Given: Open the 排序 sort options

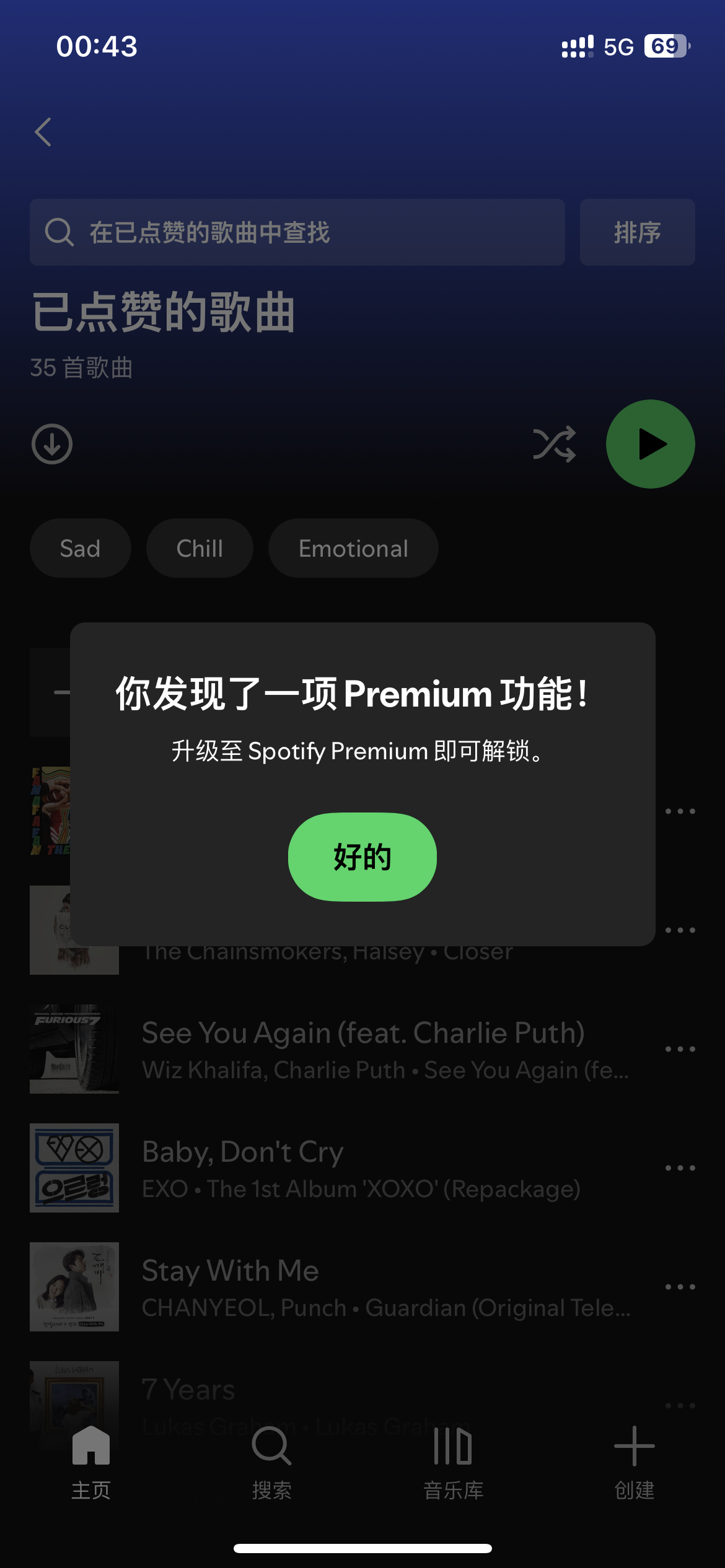Looking at the screenshot, I should point(637,233).
